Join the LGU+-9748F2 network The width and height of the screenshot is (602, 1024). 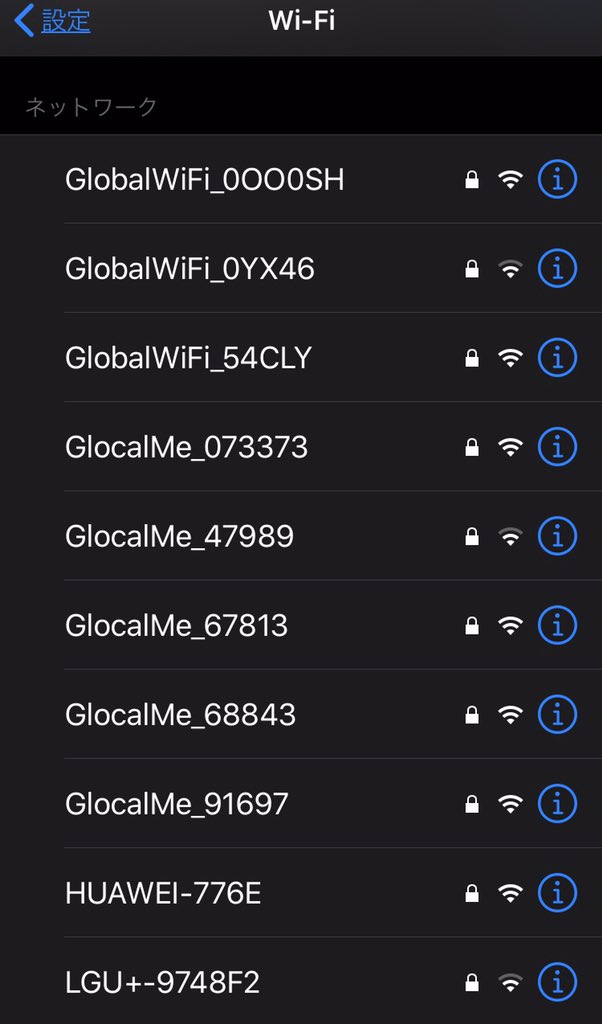point(301,981)
